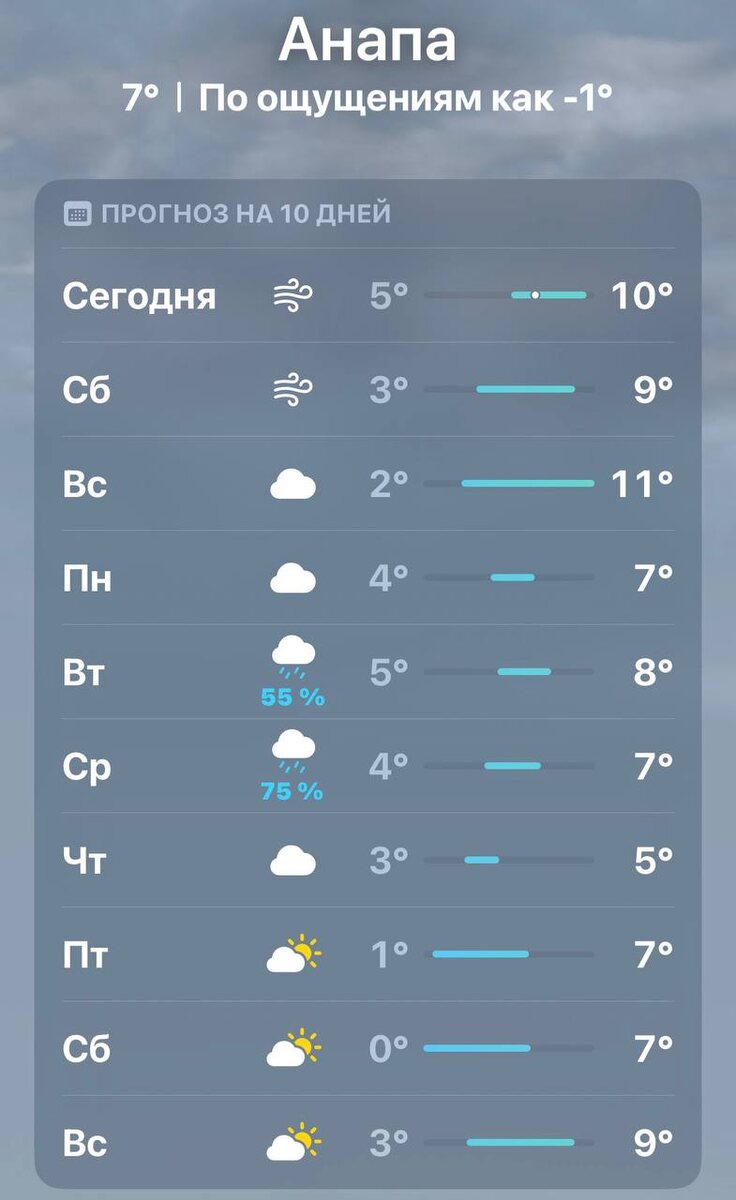Select the sun-behind-cloud icon on second Сб row
The height and width of the screenshot is (1200, 736).
291,1047
